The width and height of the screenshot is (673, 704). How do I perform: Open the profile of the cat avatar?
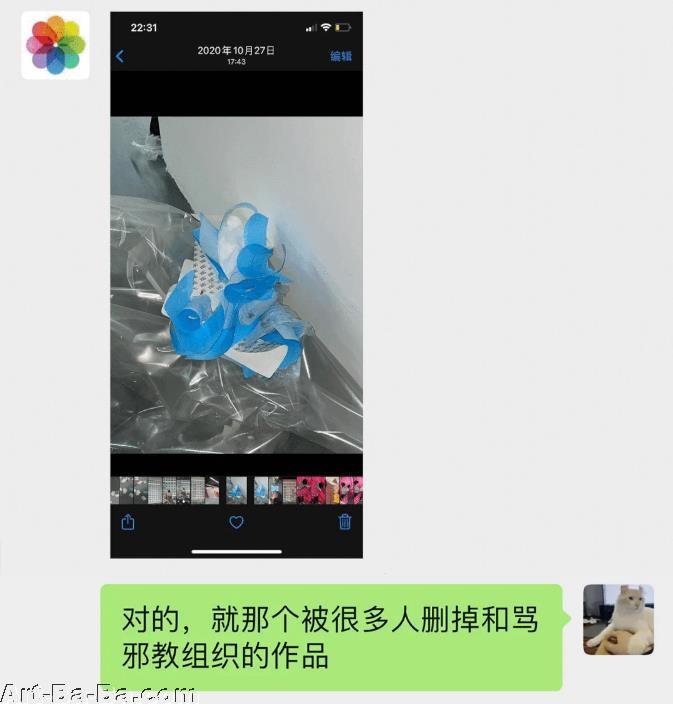pyautogui.click(x=618, y=619)
